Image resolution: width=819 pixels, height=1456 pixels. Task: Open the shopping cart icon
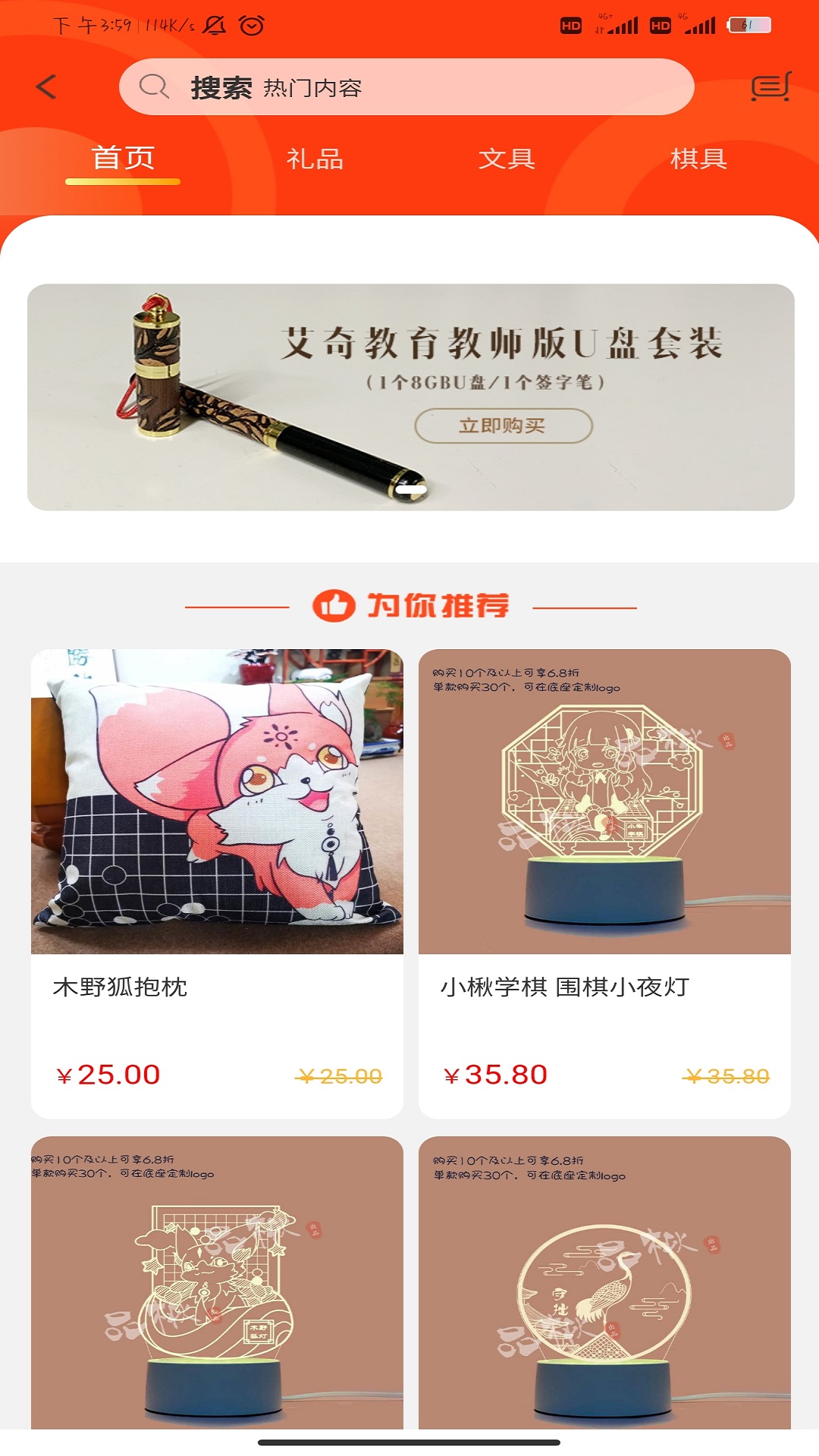[x=769, y=86]
